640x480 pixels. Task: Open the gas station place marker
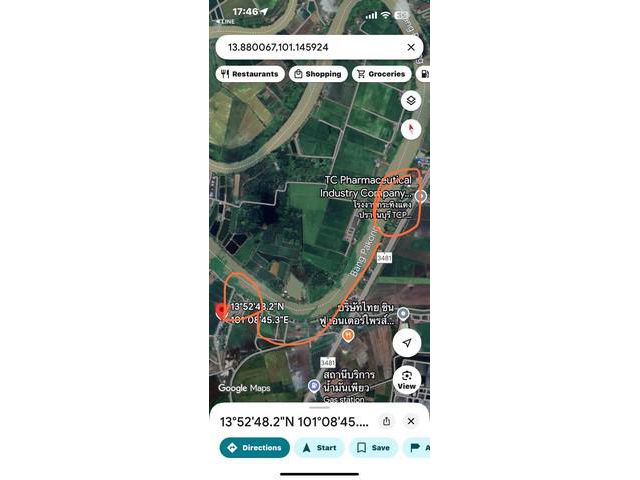pyautogui.click(x=314, y=385)
